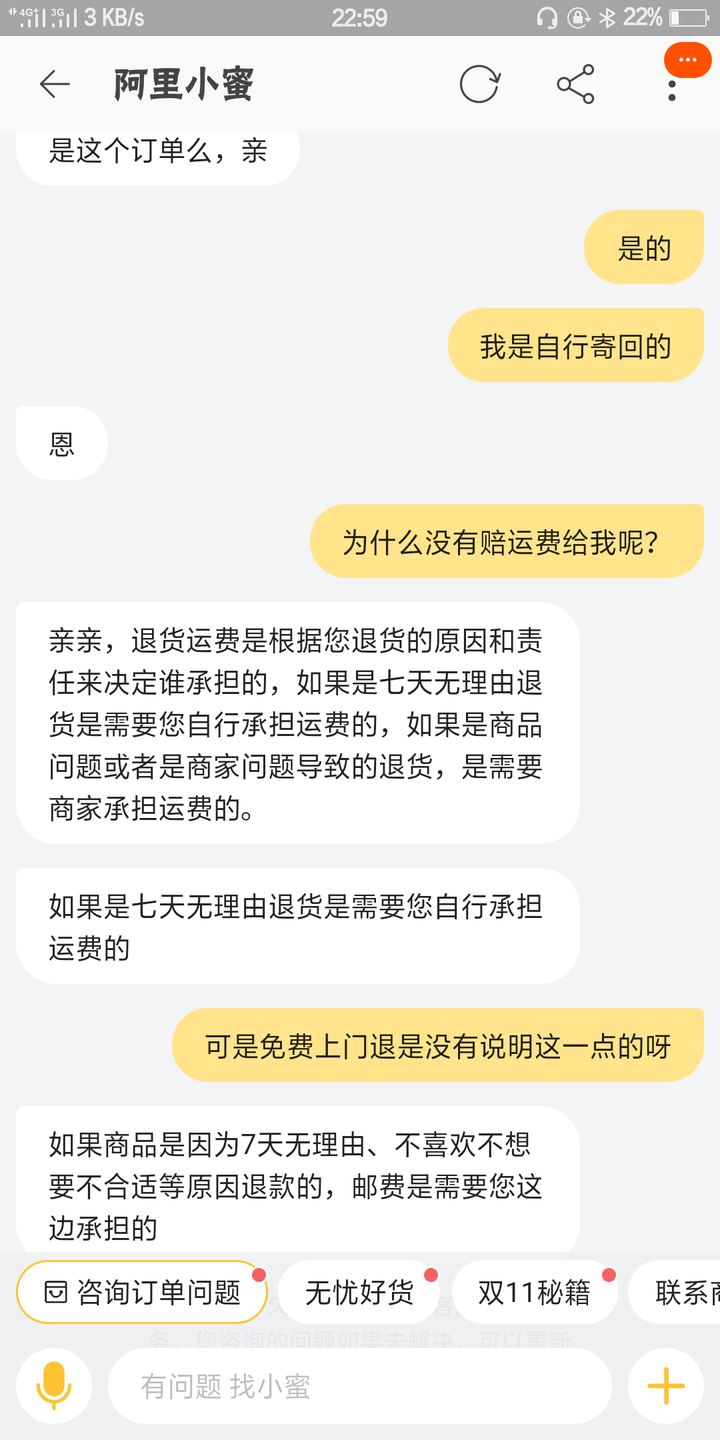Tap the red dot on 无忧好货 chip

(x=432, y=1274)
